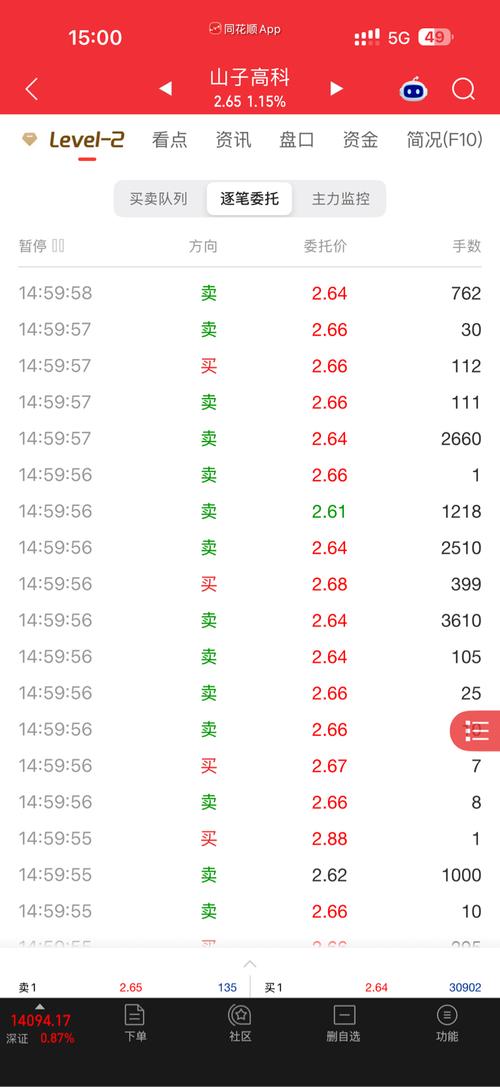Open the 社区 community section
This screenshot has width=500, height=1087.
click(x=240, y=1023)
